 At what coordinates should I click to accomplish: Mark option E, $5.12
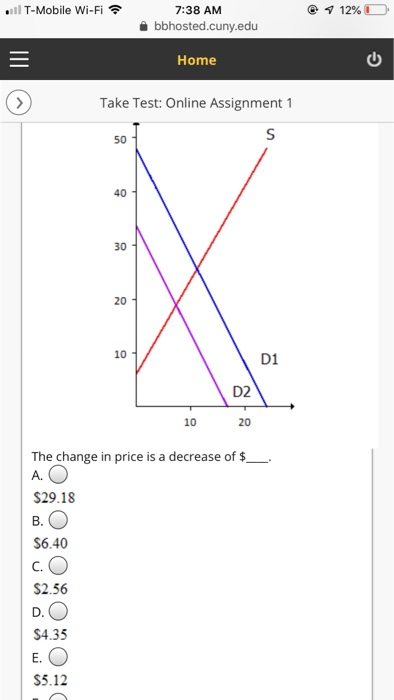58,657
